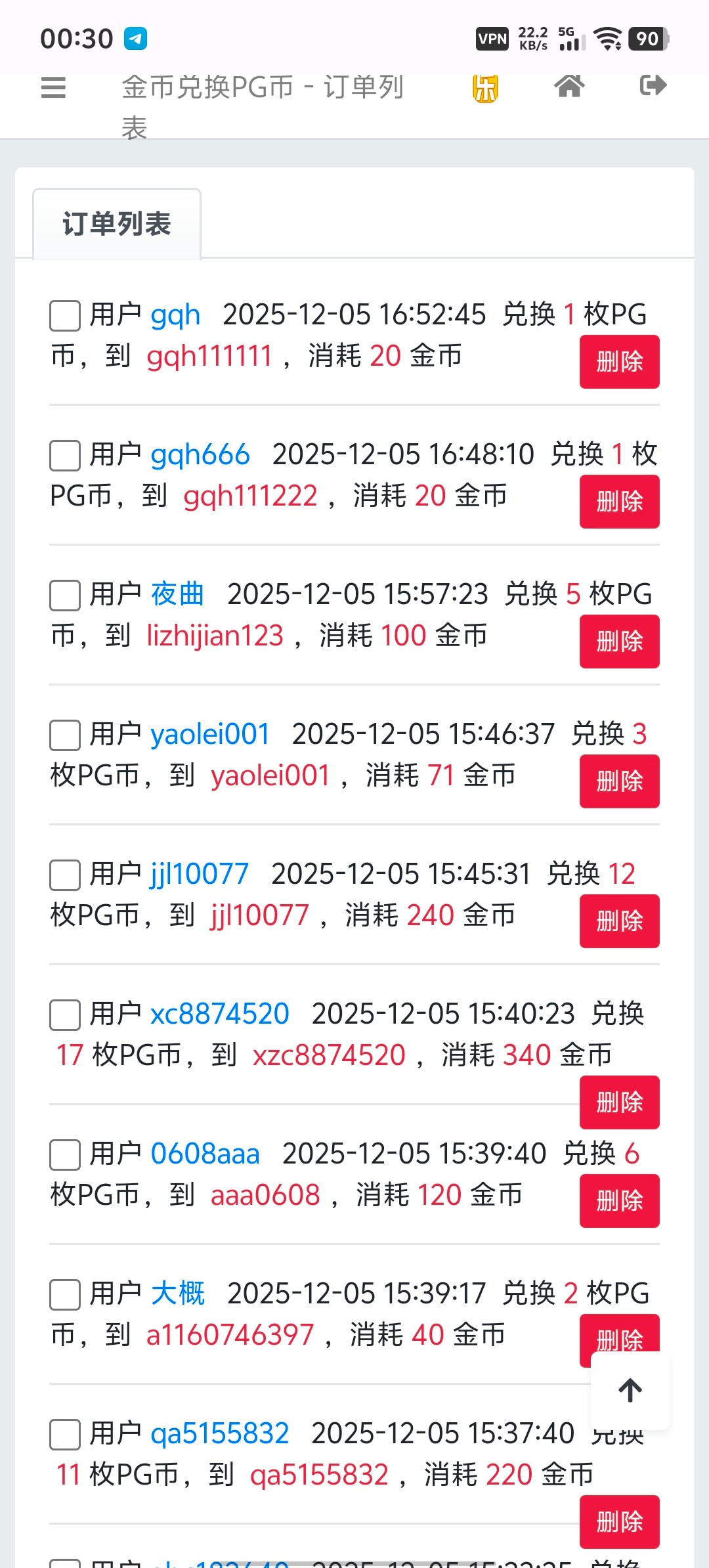This screenshot has width=709, height=1568.
Task: Delete the order sent to xzc8874520
Action: click(619, 1102)
